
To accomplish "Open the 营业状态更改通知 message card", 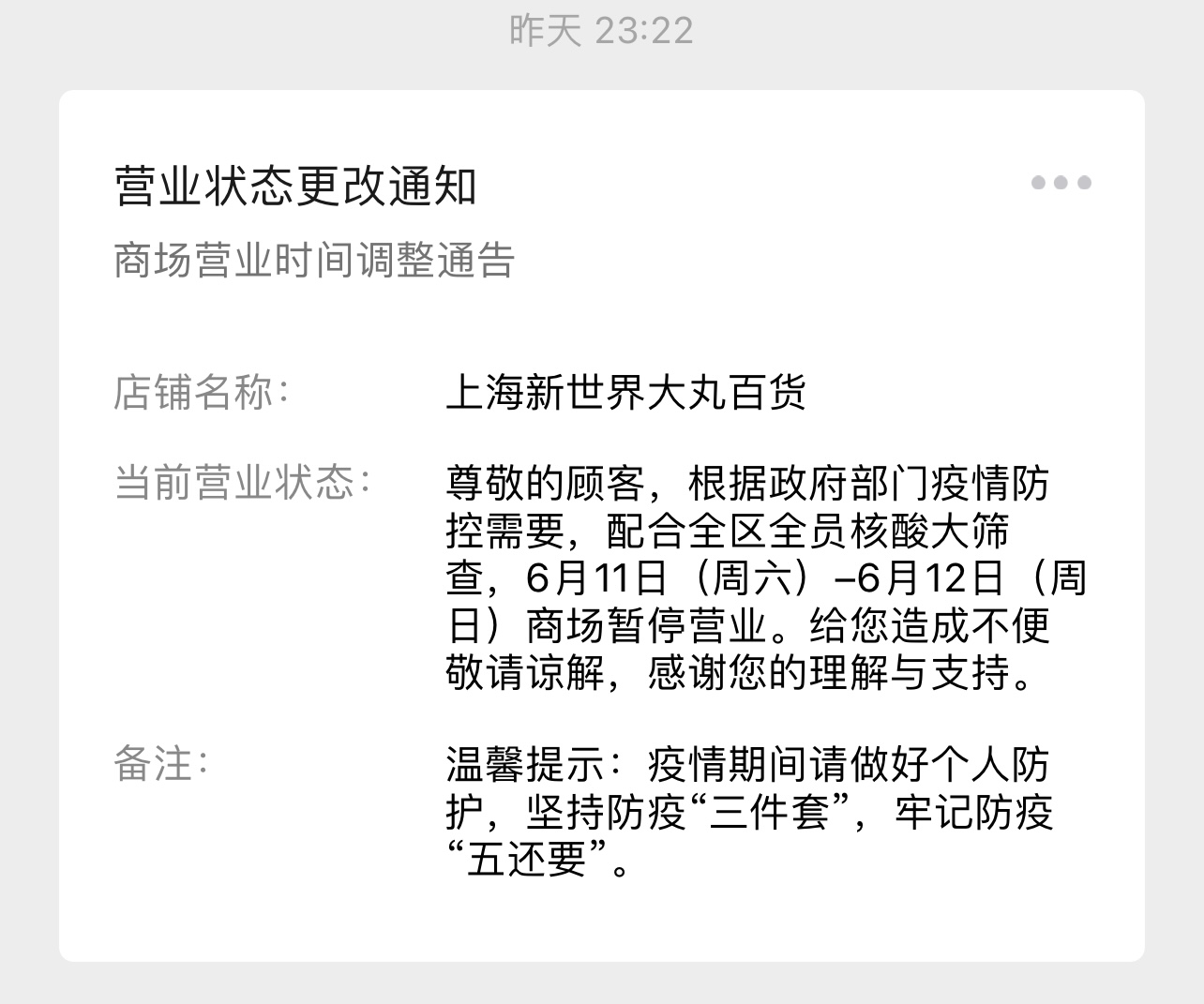I will pyautogui.click(x=296, y=186).
